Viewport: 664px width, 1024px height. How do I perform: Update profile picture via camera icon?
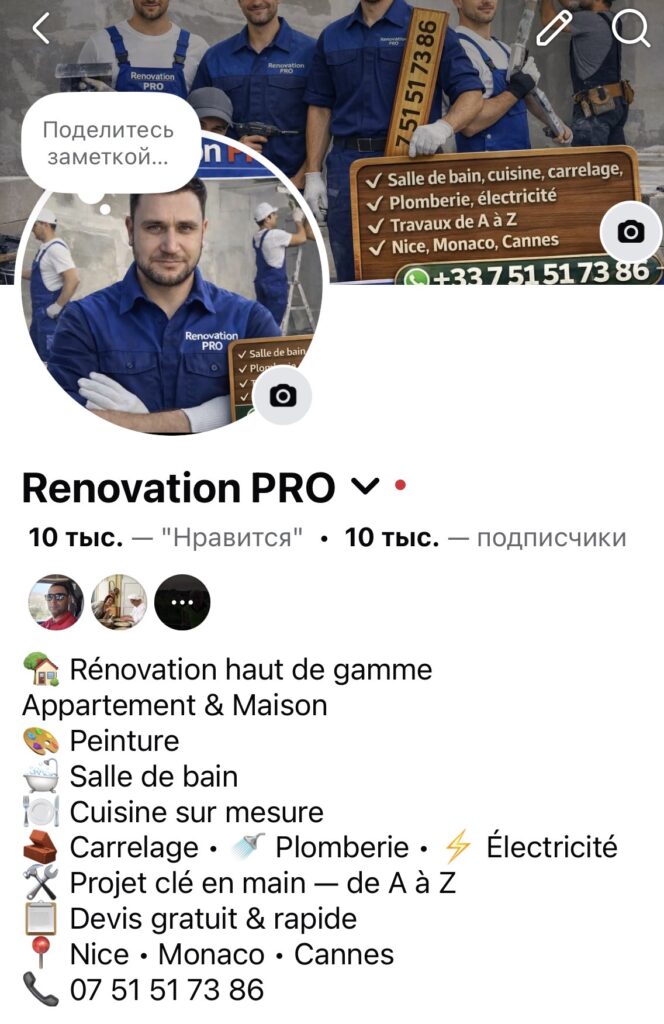tap(283, 396)
